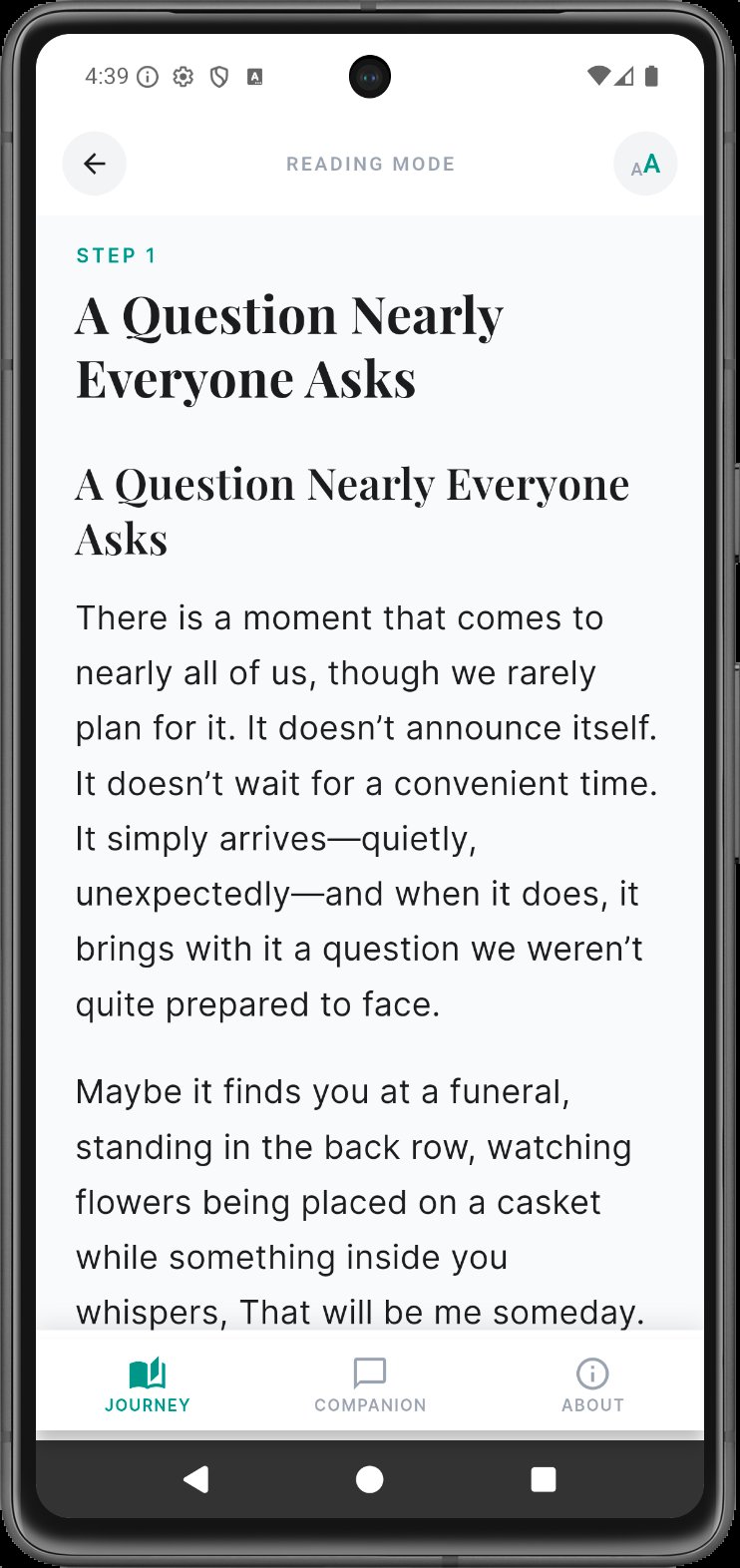Go back using the arrow in the header
Viewport: 740px width, 1568px height.
tap(95, 164)
